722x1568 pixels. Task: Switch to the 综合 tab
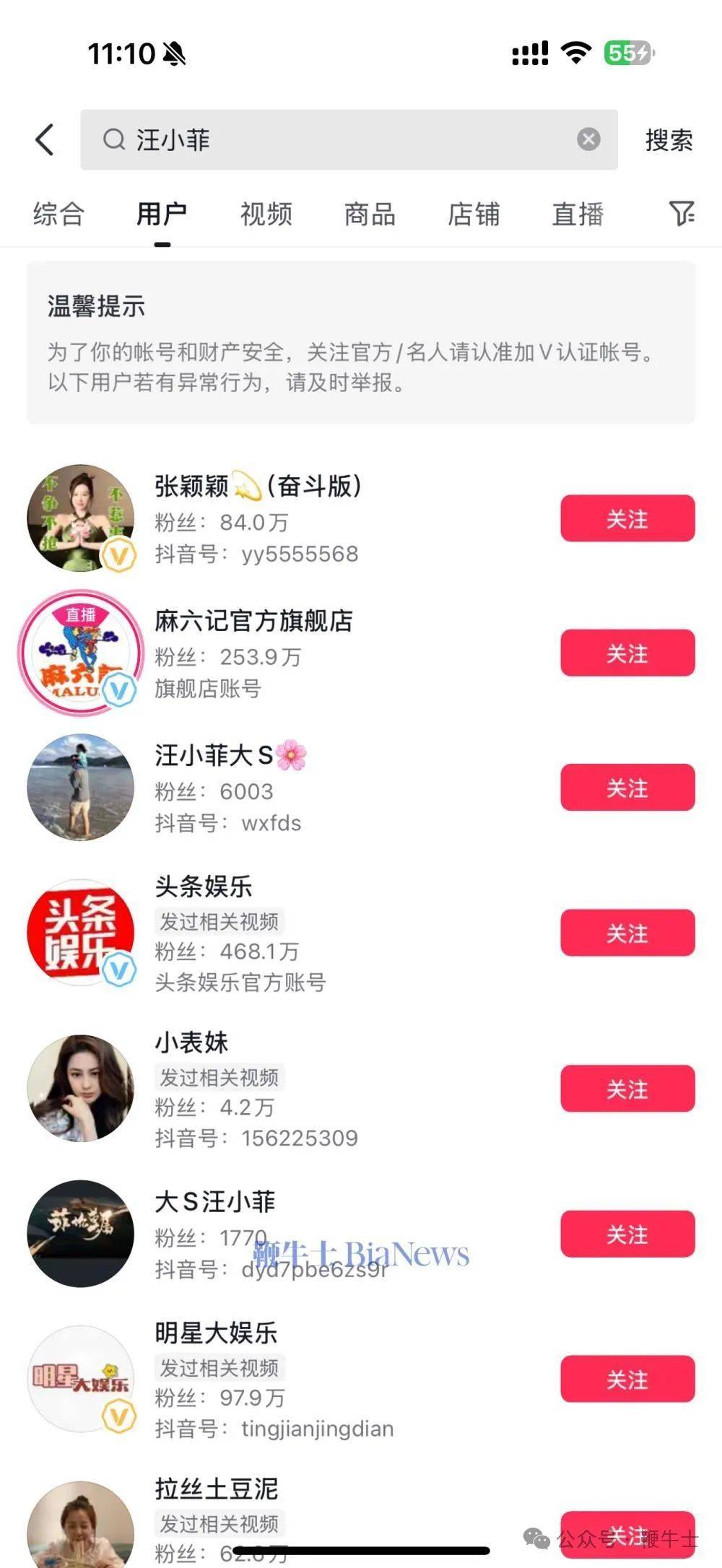(x=58, y=214)
